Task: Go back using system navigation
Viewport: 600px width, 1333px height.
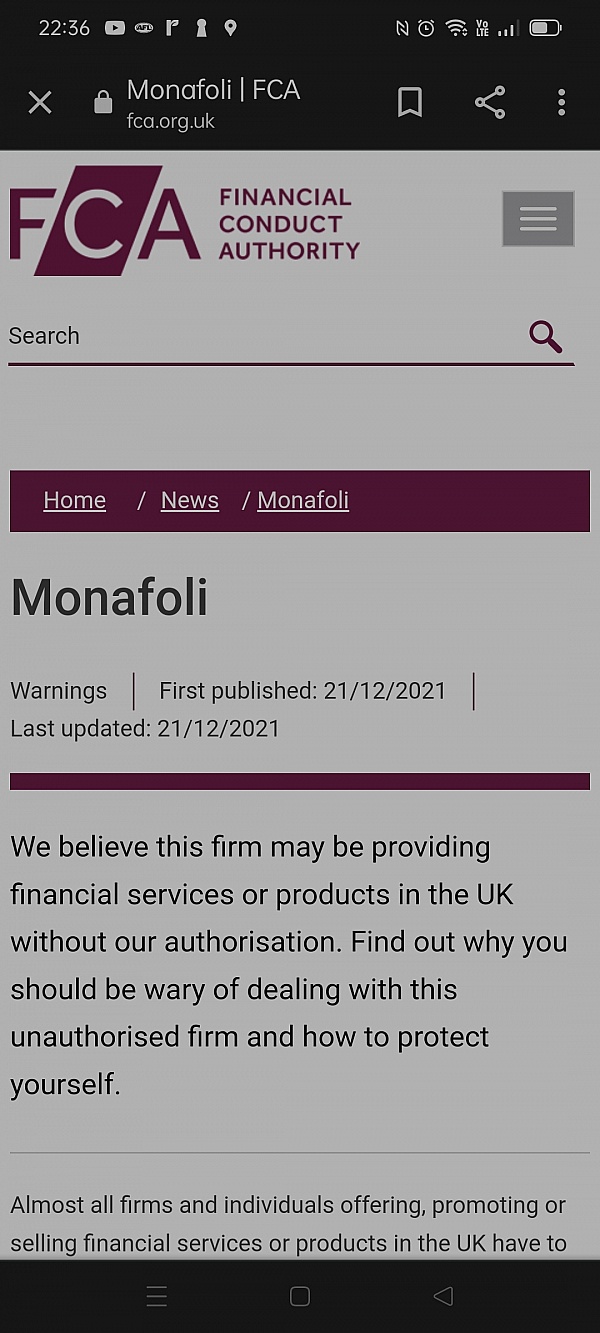Action: [x=443, y=1297]
